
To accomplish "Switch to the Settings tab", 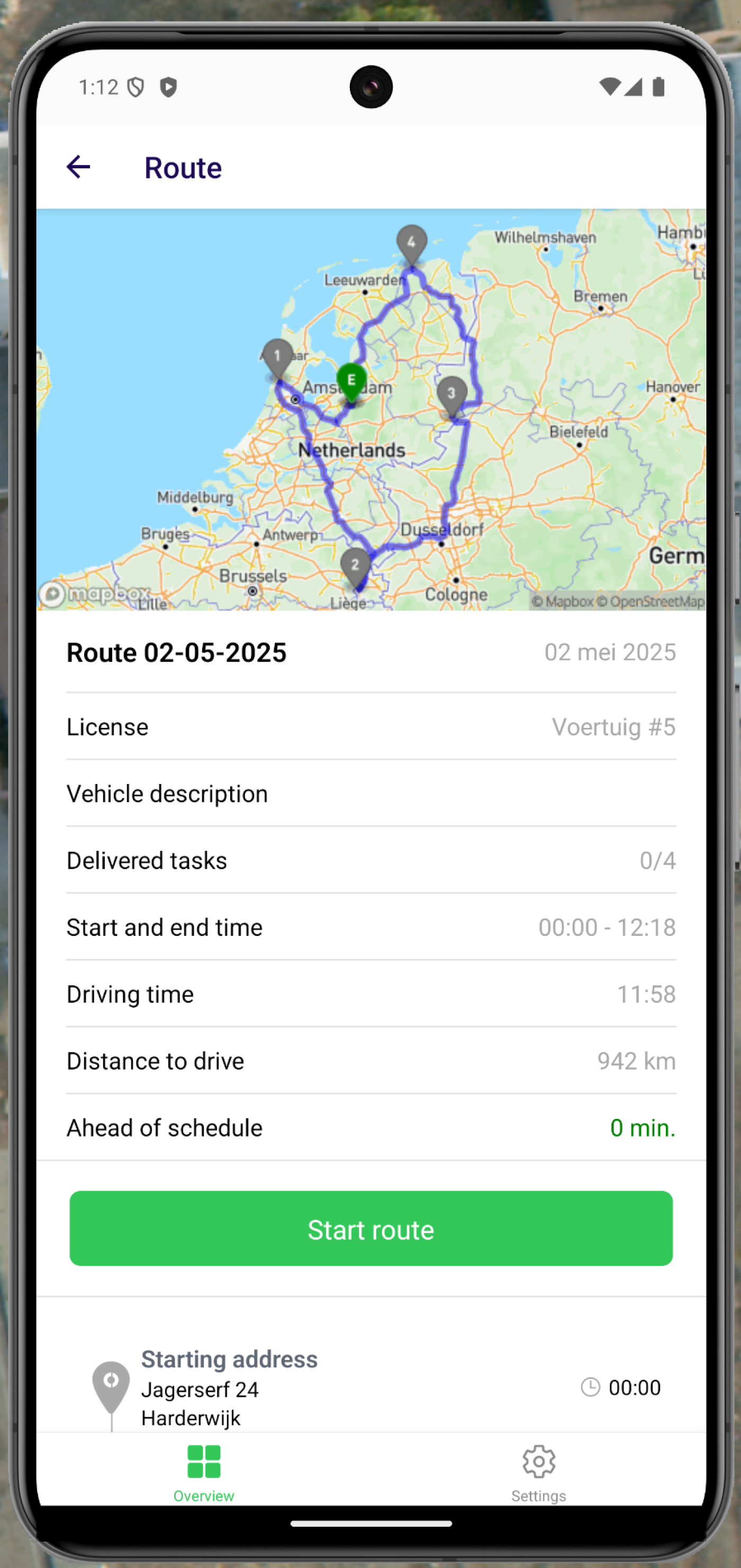I will (x=538, y=1472).
